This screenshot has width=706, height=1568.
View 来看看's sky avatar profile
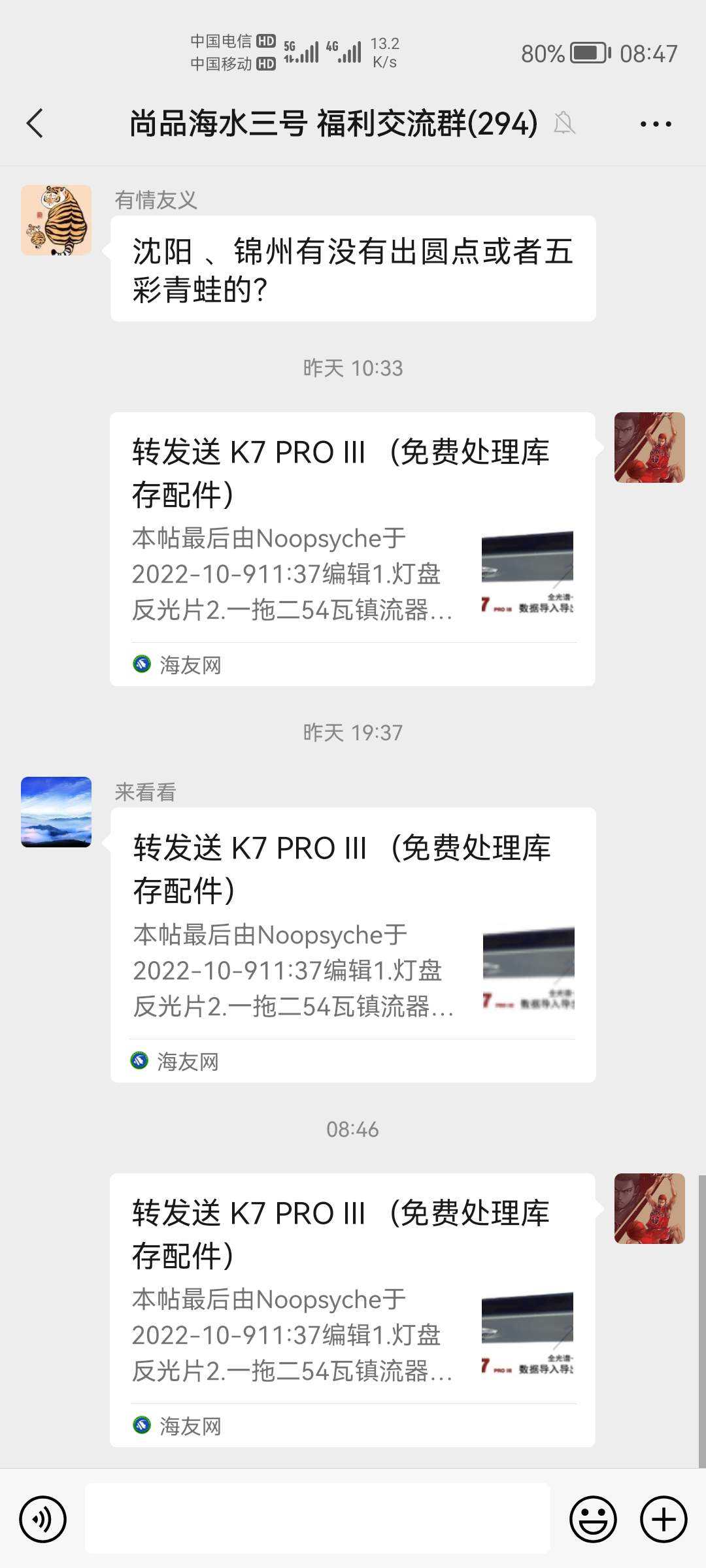pos(56,811)
